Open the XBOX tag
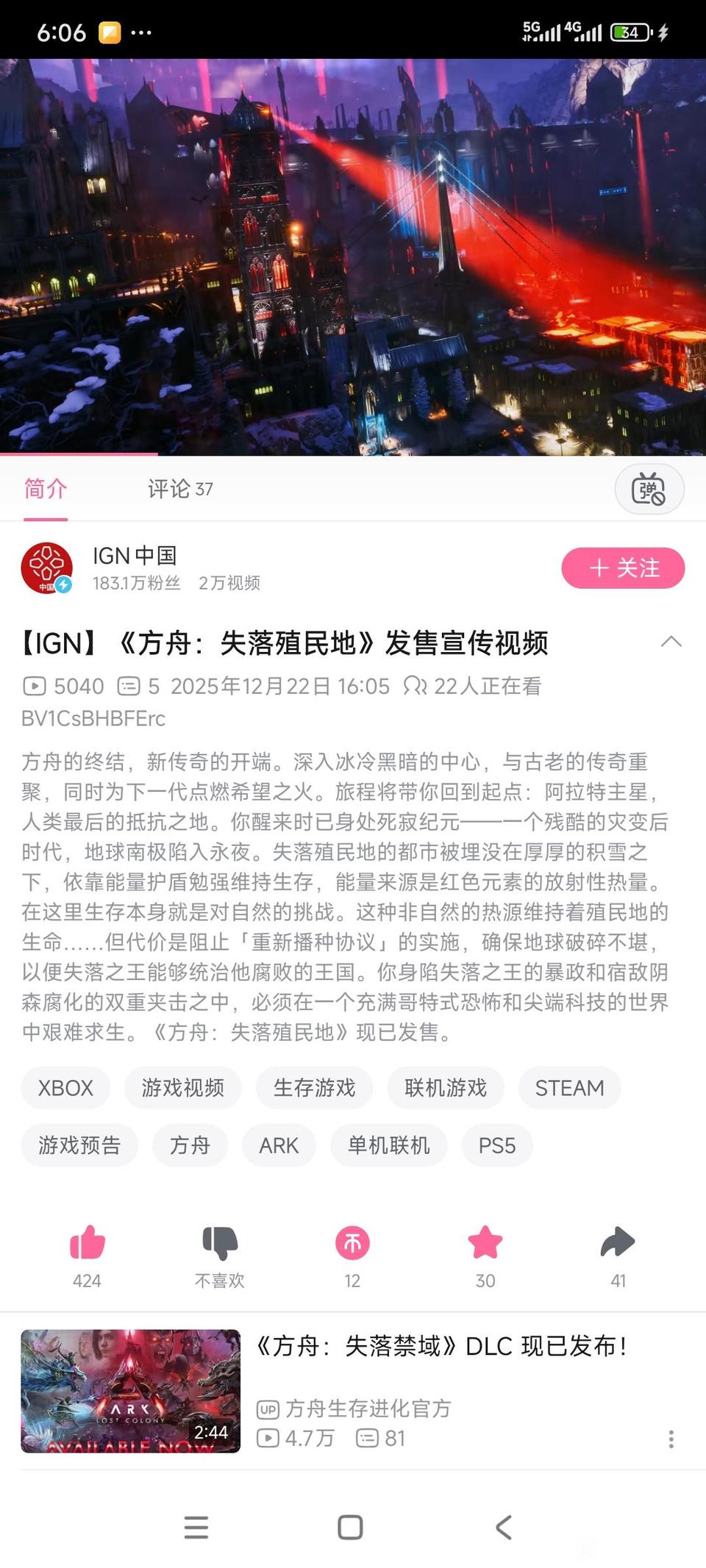Image resolution: width=706 pixels, height=1568 pixels. (65, 1087)
